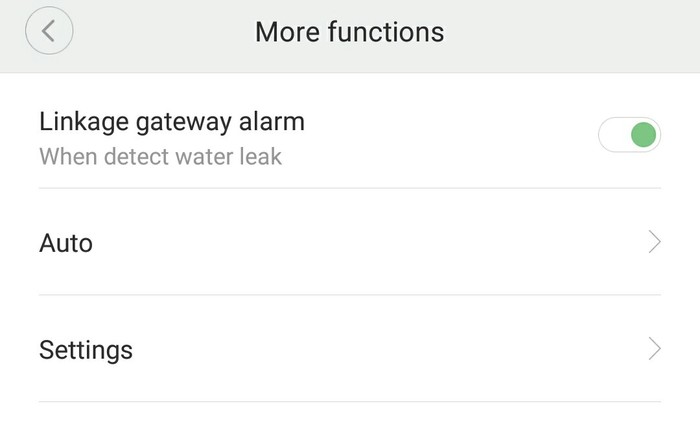This screenshot has height=439, width=700.
Task: Open the Auto row
Action: click(349, 242)
